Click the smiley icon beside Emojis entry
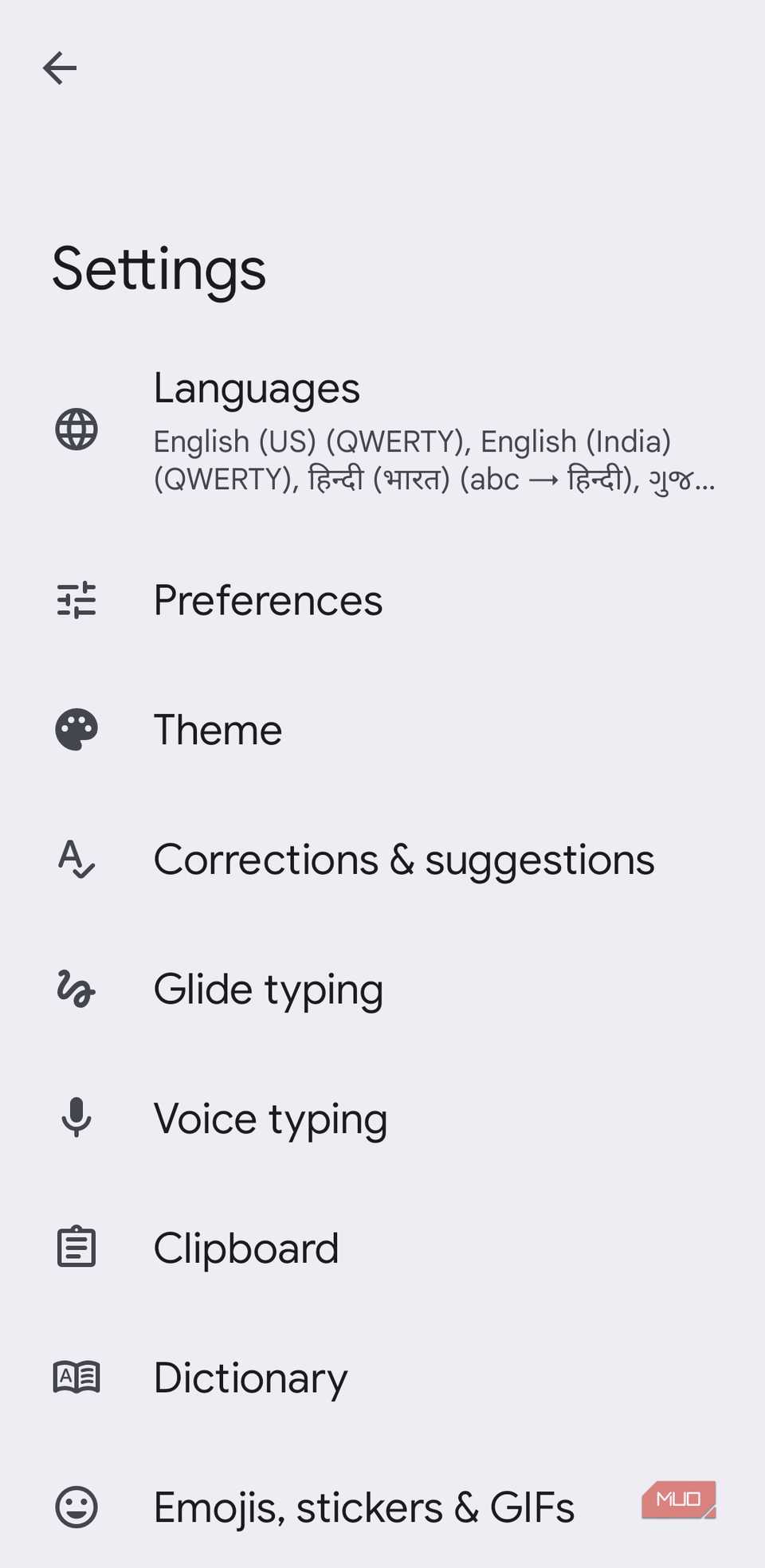Viewport: 765px width, 1568px height. coord(76,1506)
